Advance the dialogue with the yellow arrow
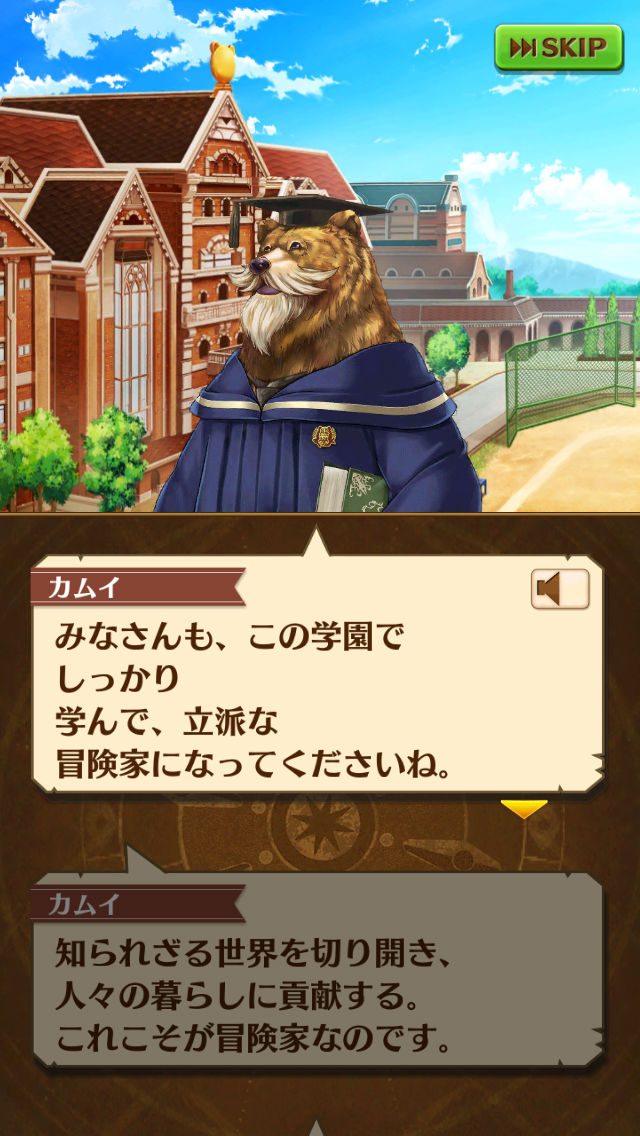This screenshot has height=1136, width=640. [x=523, y=808]
